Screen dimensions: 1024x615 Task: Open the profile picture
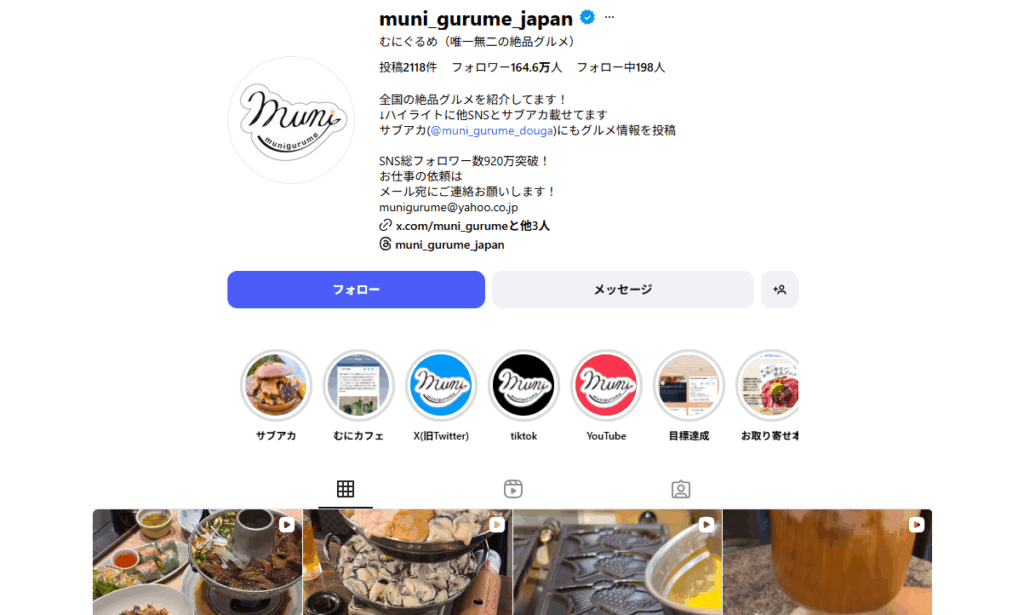tap(291, 120)
